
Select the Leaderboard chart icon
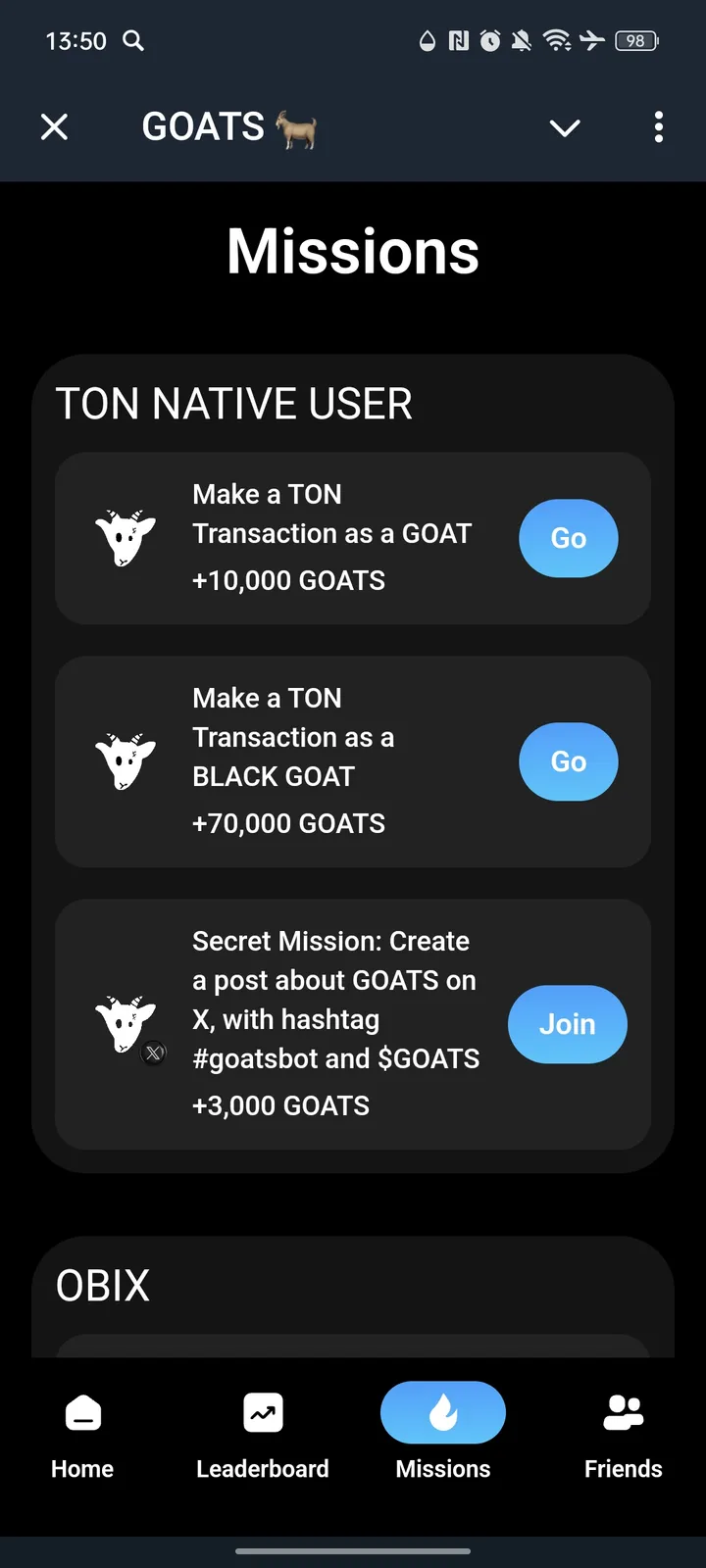point(262,1412)
